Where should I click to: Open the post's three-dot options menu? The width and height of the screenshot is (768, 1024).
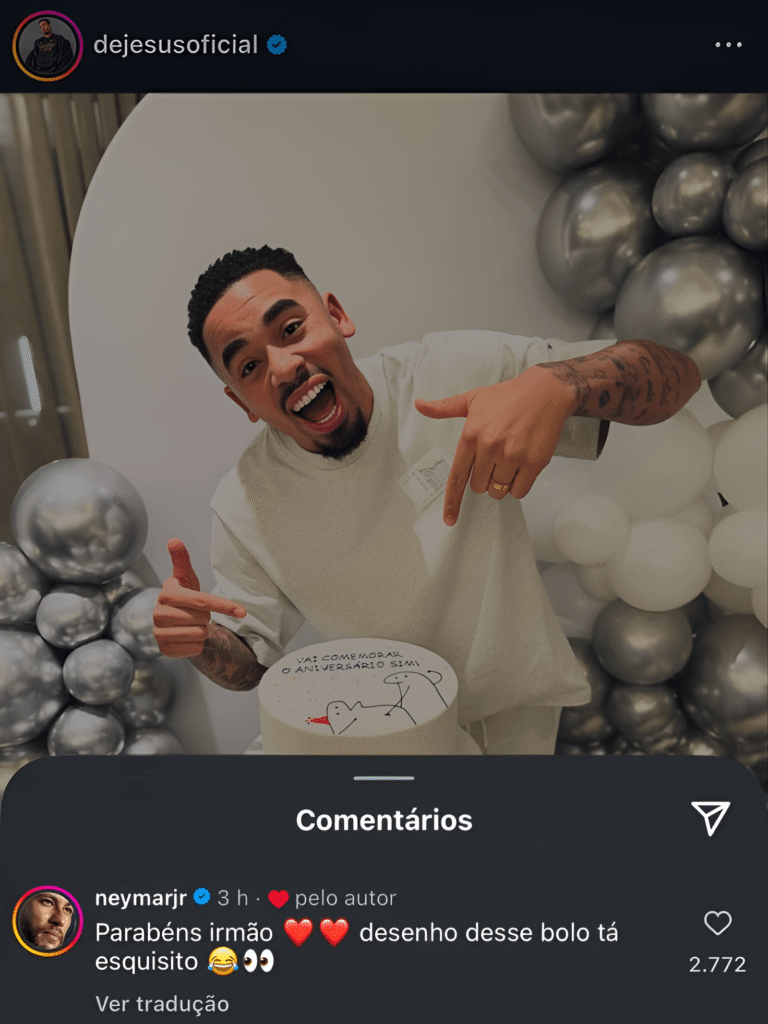click(730, 46)
